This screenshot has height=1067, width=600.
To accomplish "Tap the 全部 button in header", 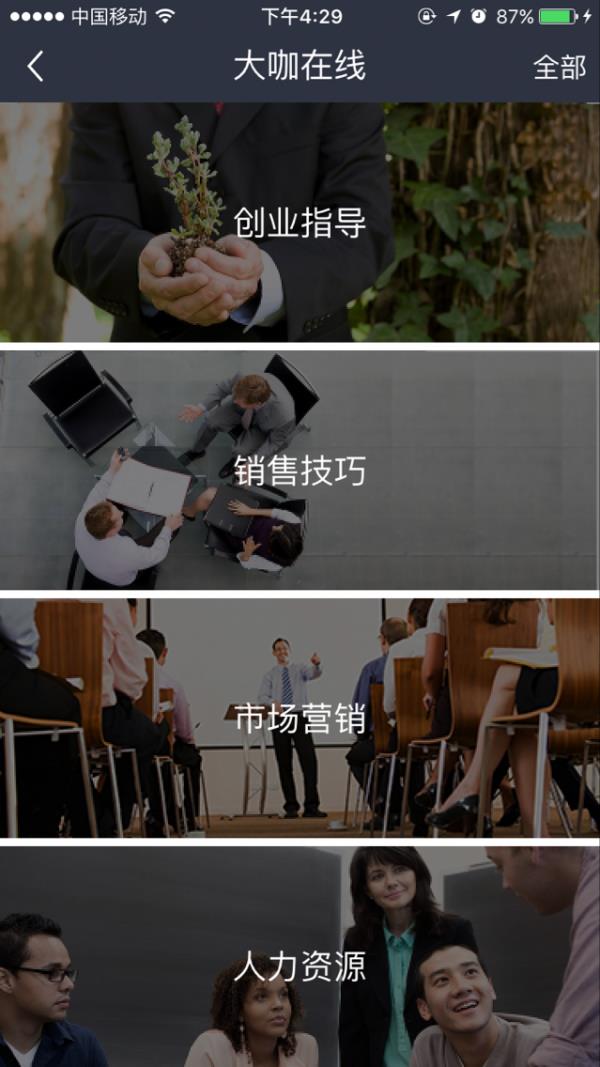I will (x=559, y=67).
